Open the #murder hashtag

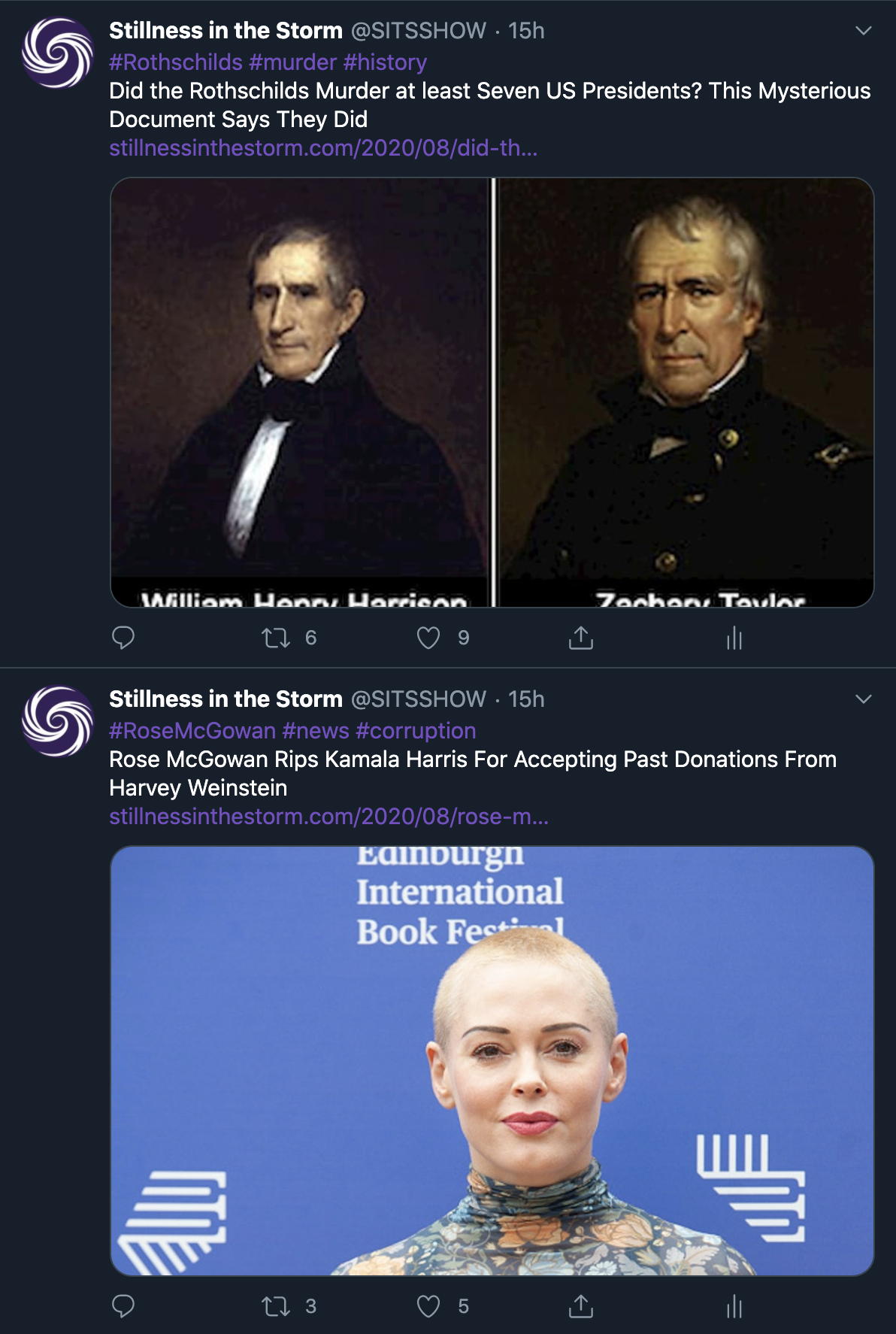pos(292,62)
